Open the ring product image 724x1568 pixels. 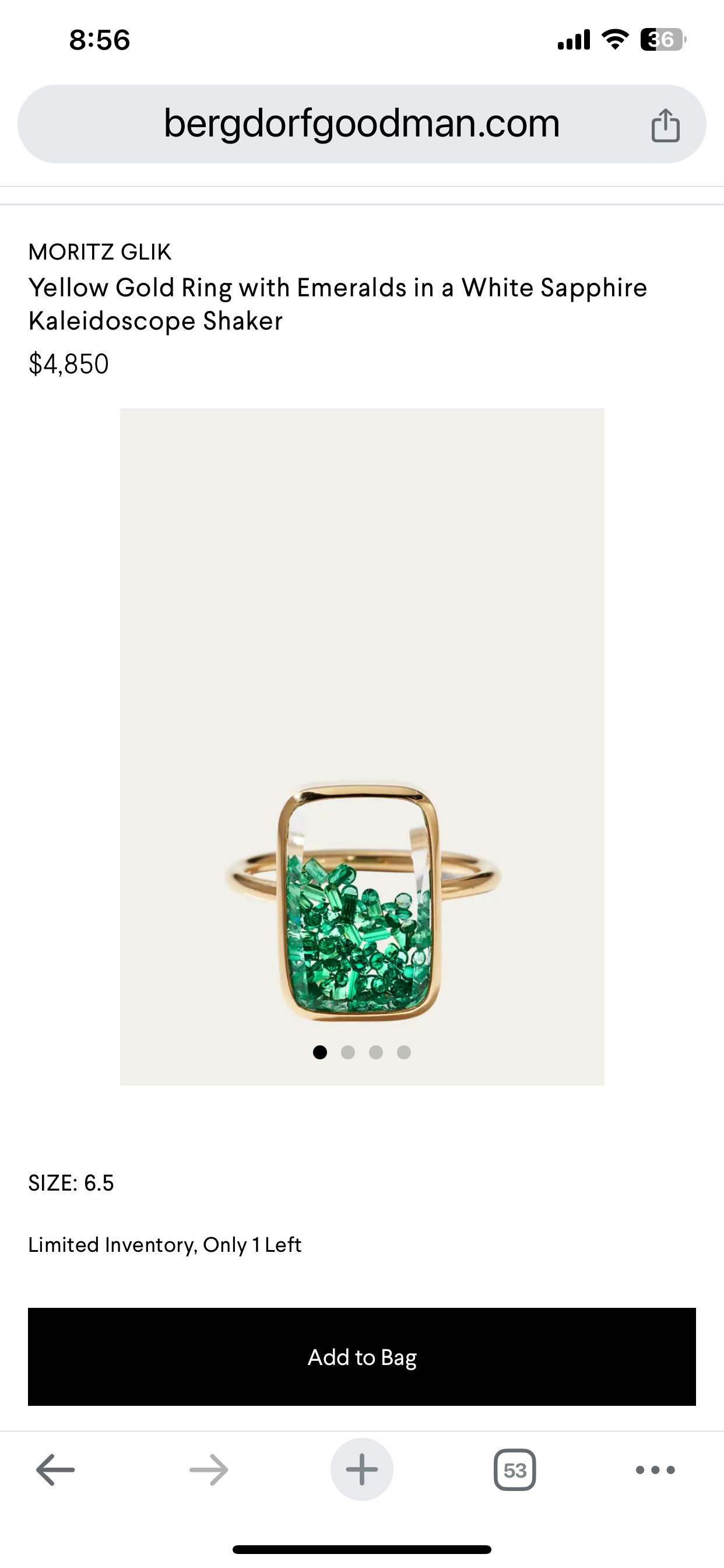pyautogui.click(x=362, y=747)
